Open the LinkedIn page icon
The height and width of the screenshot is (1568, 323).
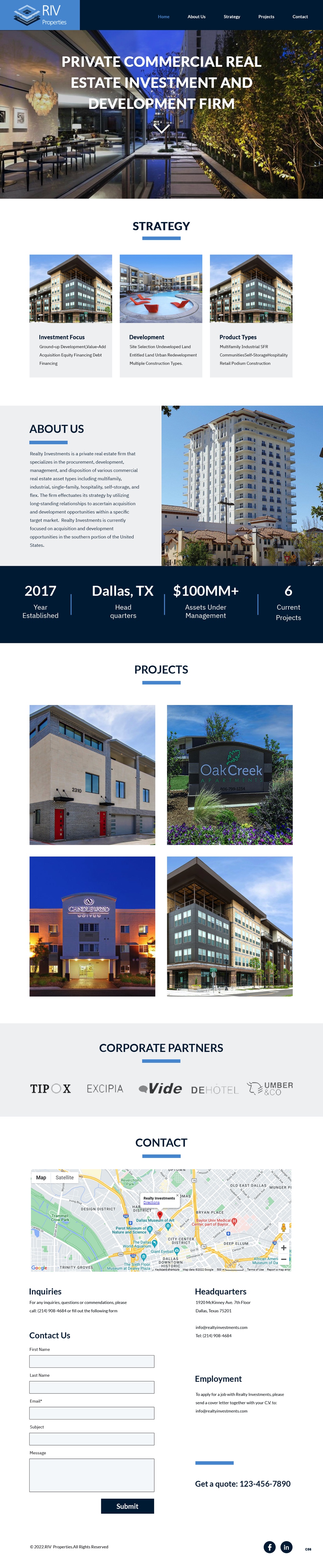pyautogui.click(x=286, y=1547)
